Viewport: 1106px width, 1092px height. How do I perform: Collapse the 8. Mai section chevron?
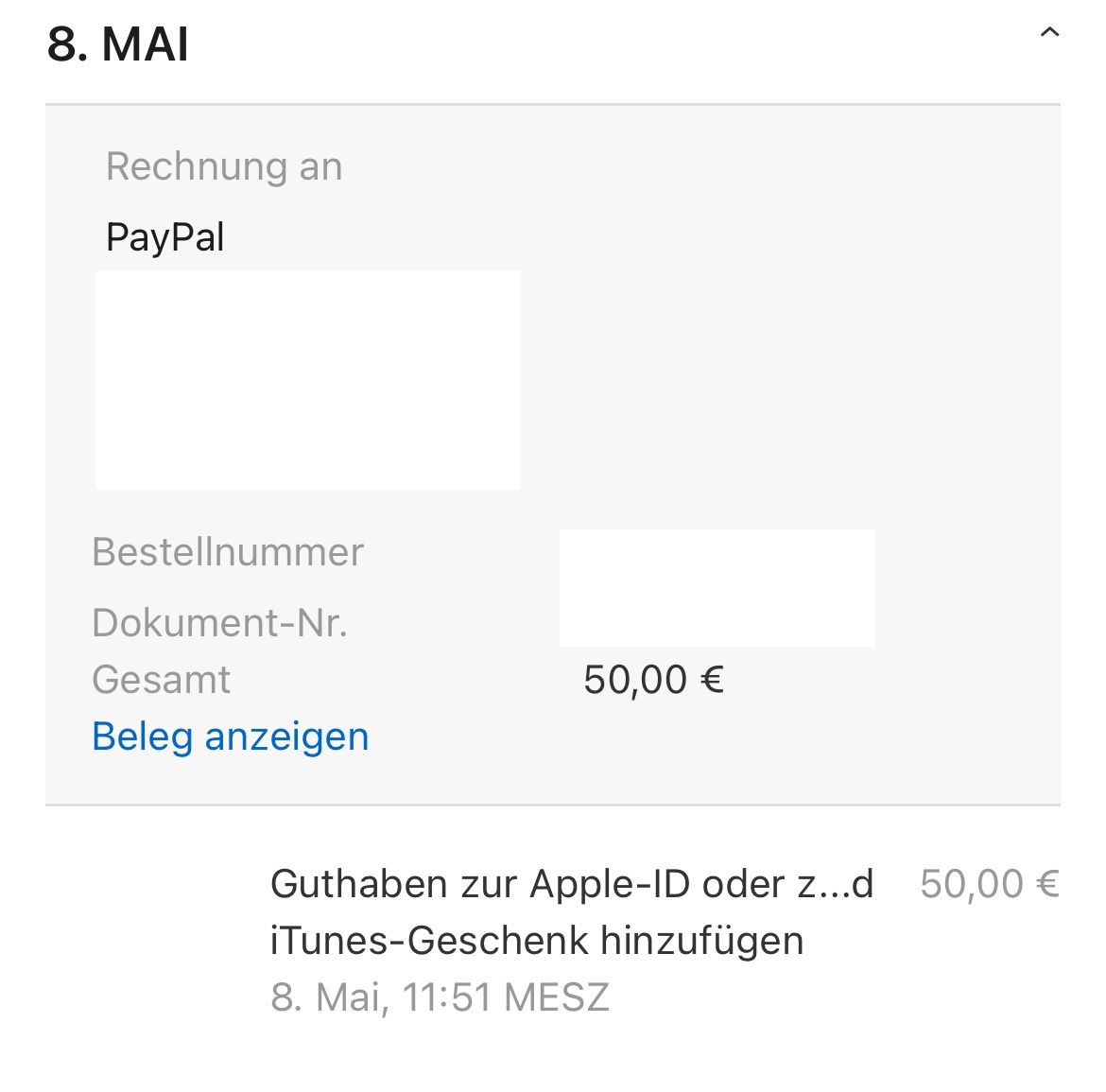[1049, 32]
